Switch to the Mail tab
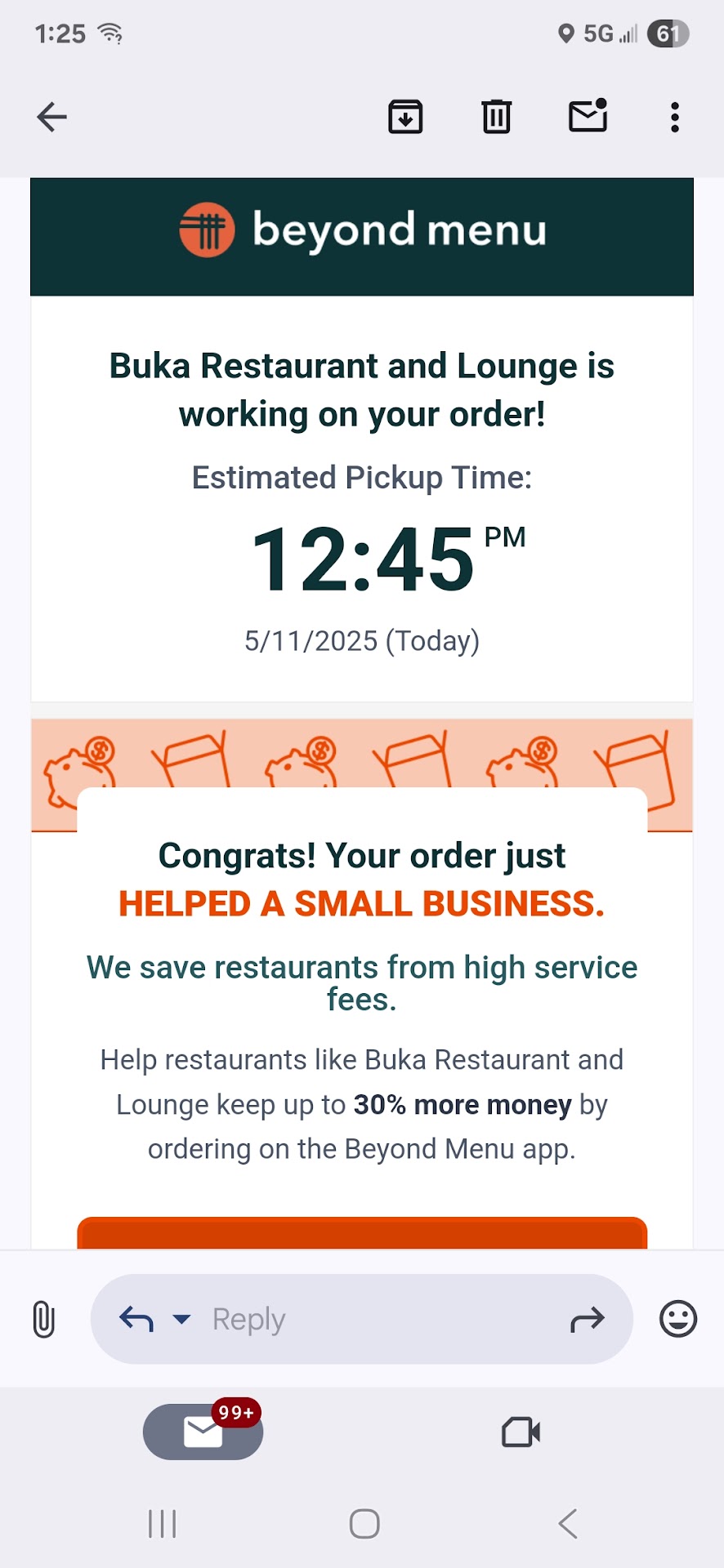The width and height of the screenshot is (724, 1568). [203, 1432]
